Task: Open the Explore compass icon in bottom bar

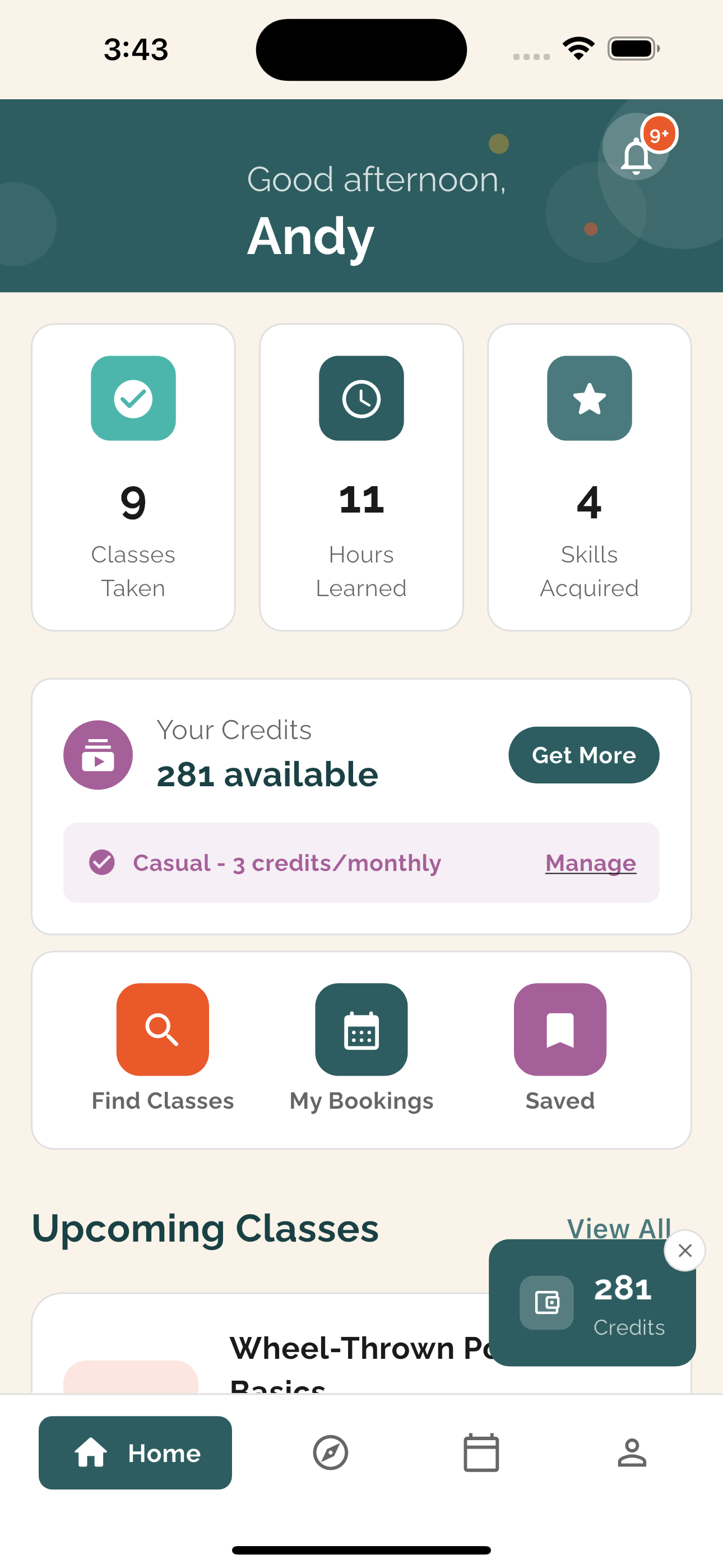Action: coord(330,1454)
